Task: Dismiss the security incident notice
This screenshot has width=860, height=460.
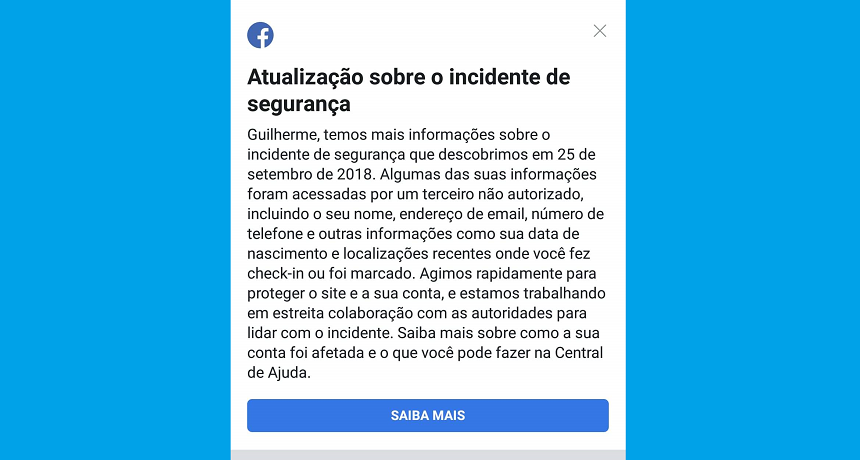Action: click(x=600, y=31)
